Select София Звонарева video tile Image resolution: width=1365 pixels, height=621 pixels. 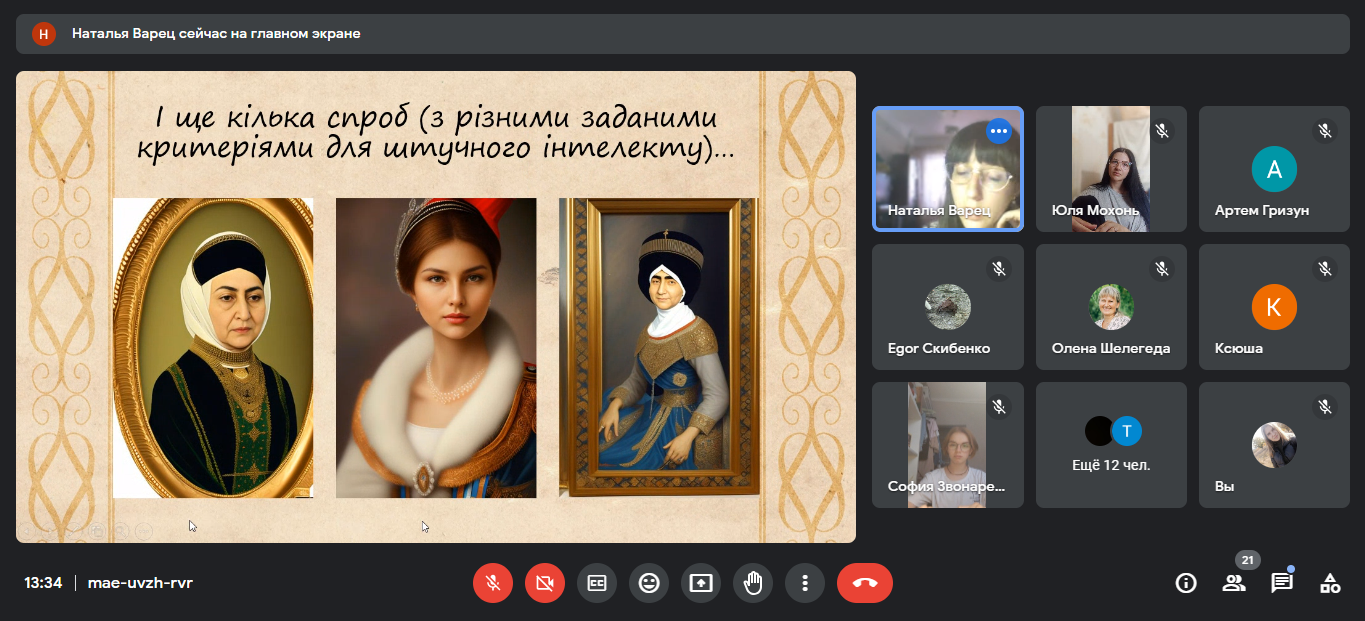947,445
